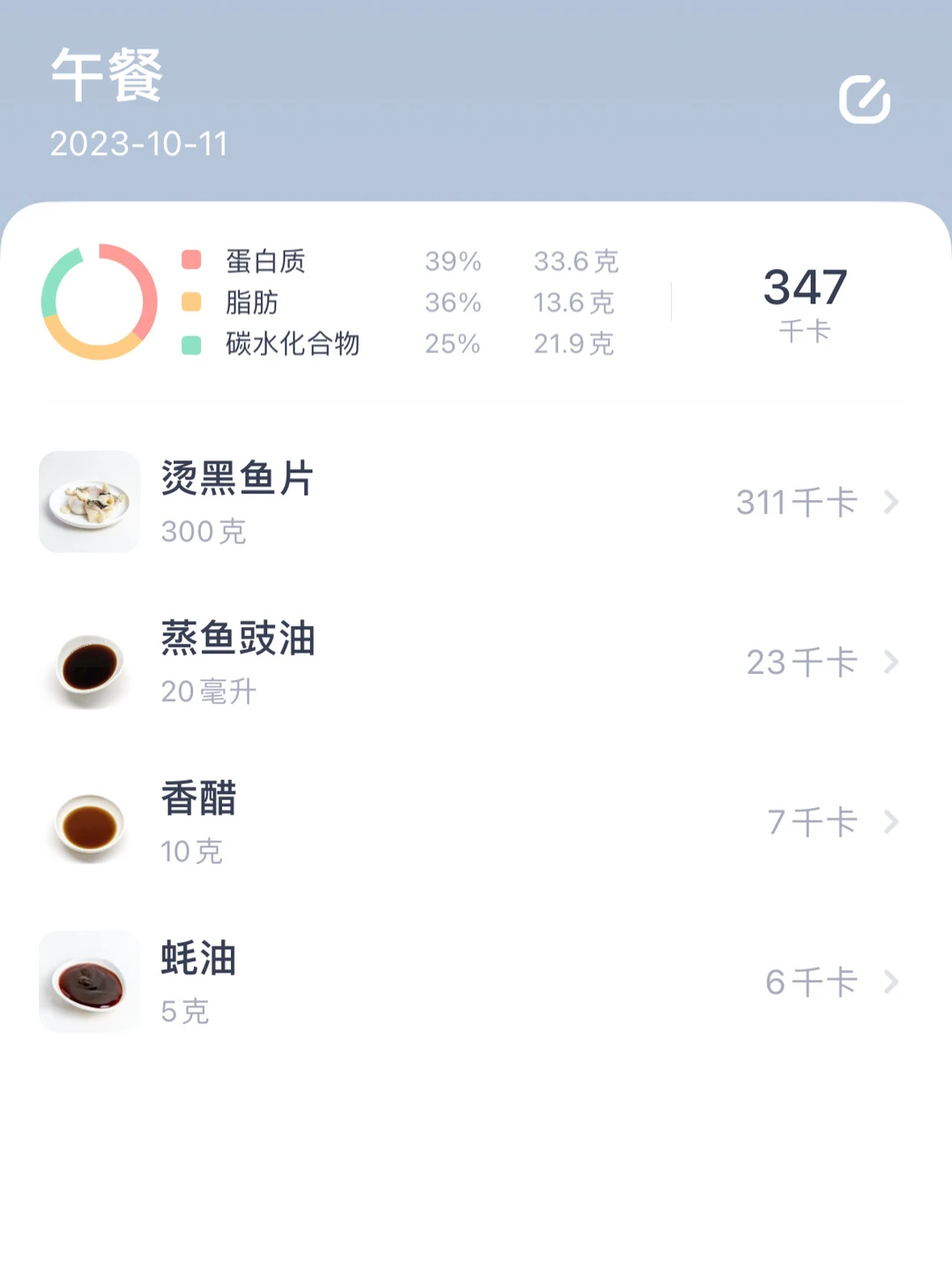The height and width of the screenshot is (1270, 952).
Task: Open the 蒸鱼豉油 food entry
Action: coord(476,662)
